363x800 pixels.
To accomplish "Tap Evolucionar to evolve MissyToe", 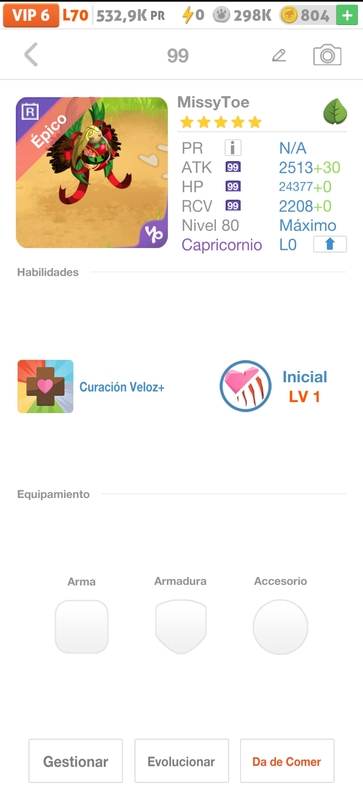I will pos(181,761).
